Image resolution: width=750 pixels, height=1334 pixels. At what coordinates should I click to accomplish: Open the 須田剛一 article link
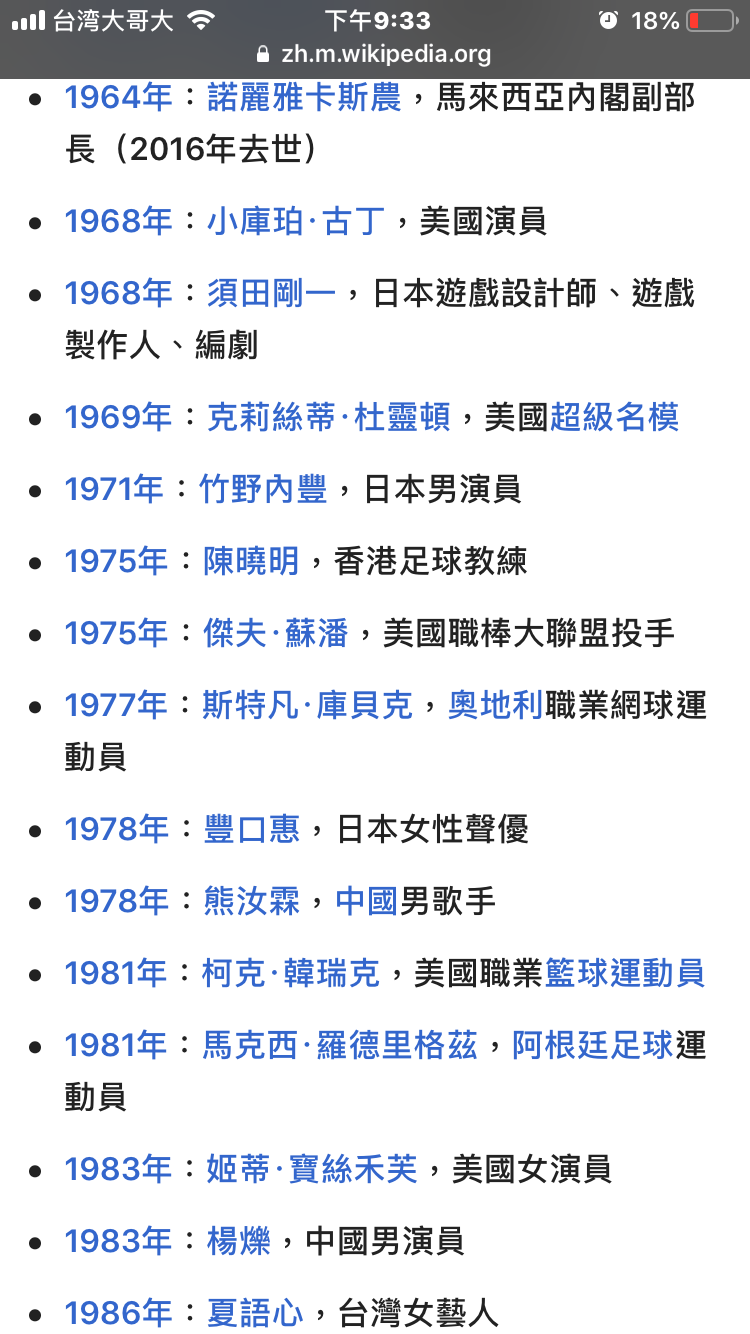pyautogui.click(x=272, y=293)
